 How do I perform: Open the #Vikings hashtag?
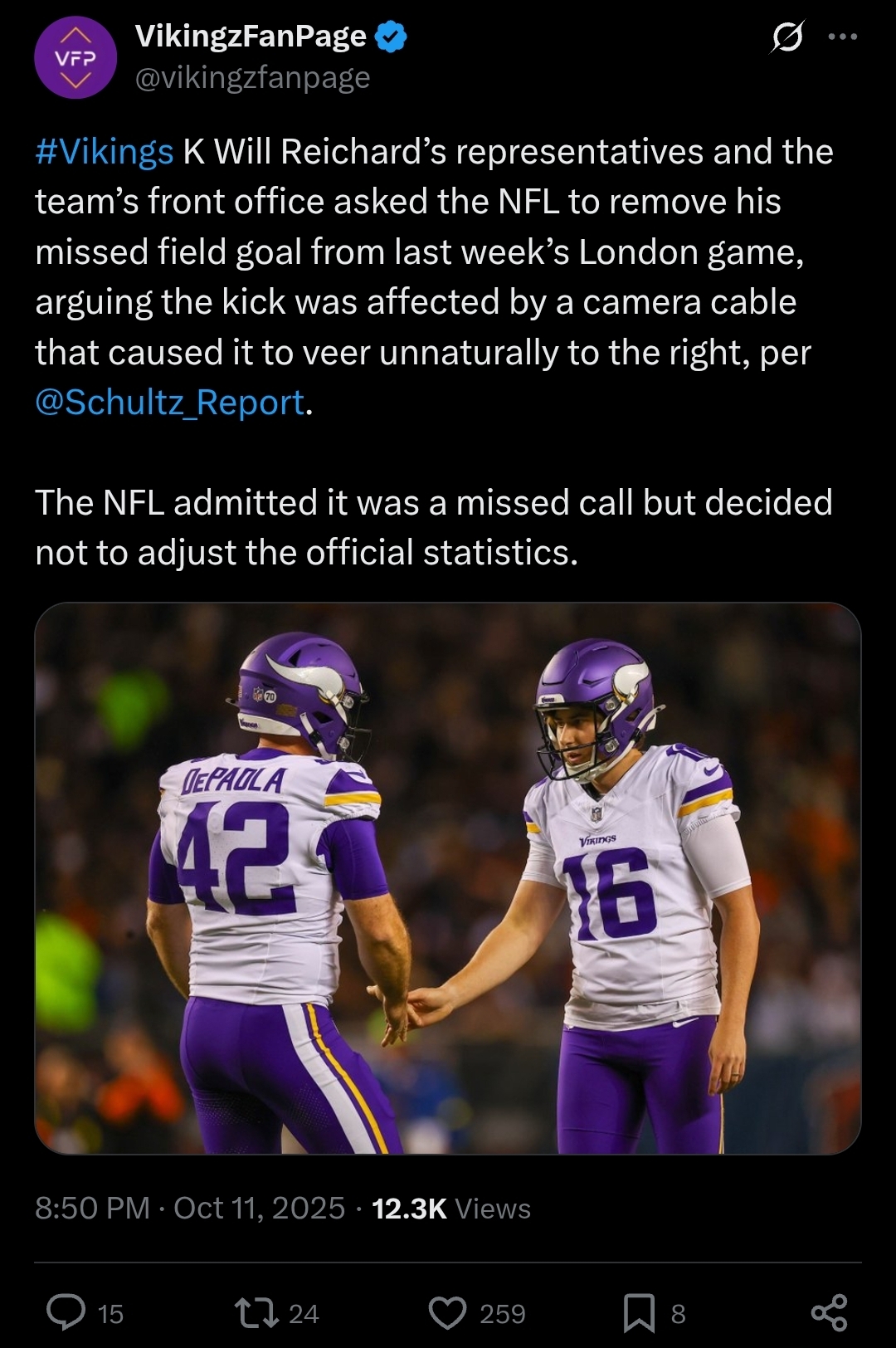tap(105, 152)
